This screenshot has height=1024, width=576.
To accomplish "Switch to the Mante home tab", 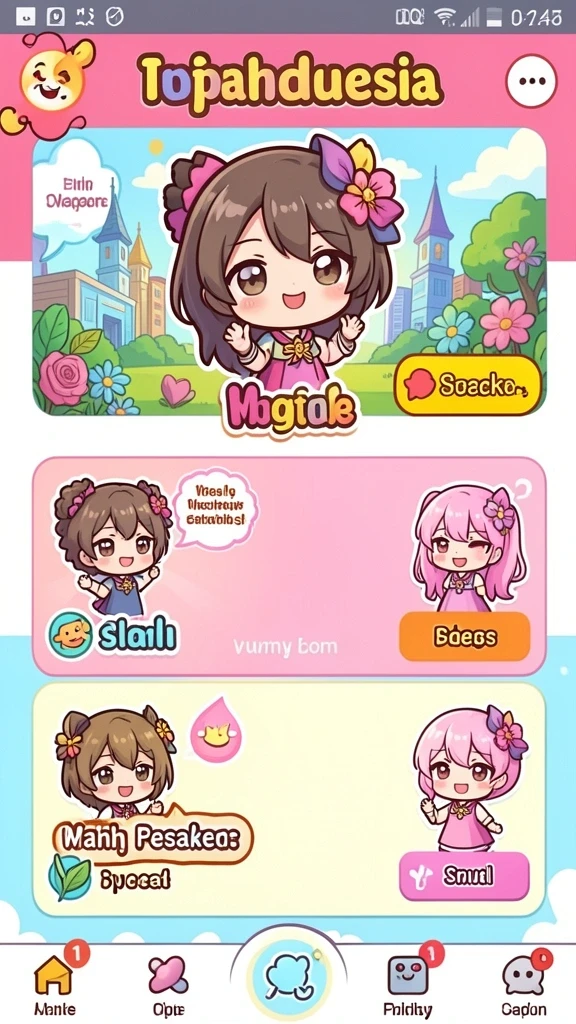I will (x=54, y=984).
